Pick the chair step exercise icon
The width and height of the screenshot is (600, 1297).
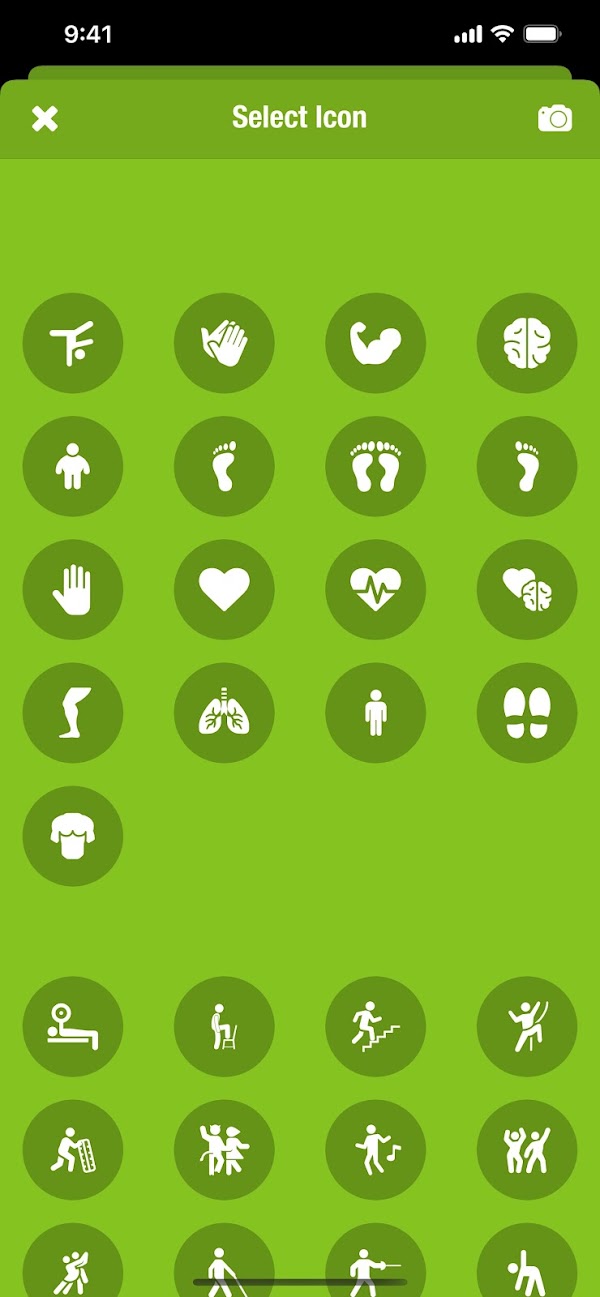click(224, 1027)
